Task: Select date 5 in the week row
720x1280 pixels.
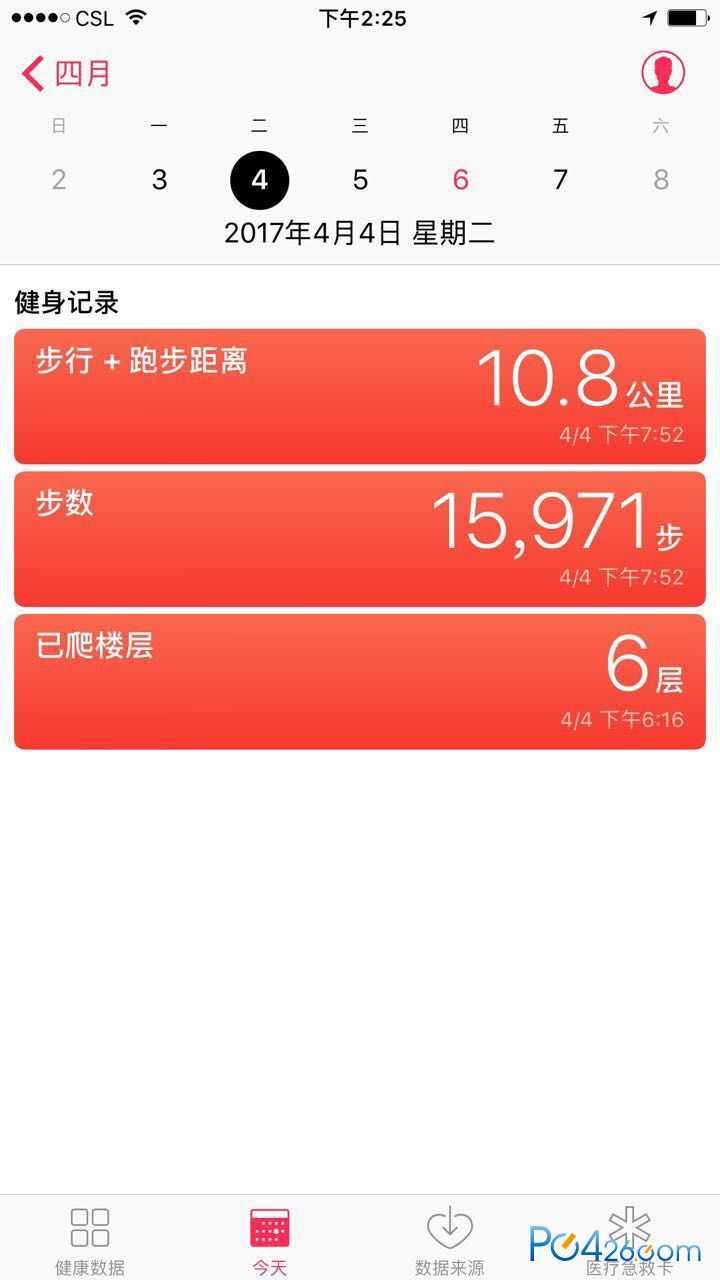Action: [360, 180]
